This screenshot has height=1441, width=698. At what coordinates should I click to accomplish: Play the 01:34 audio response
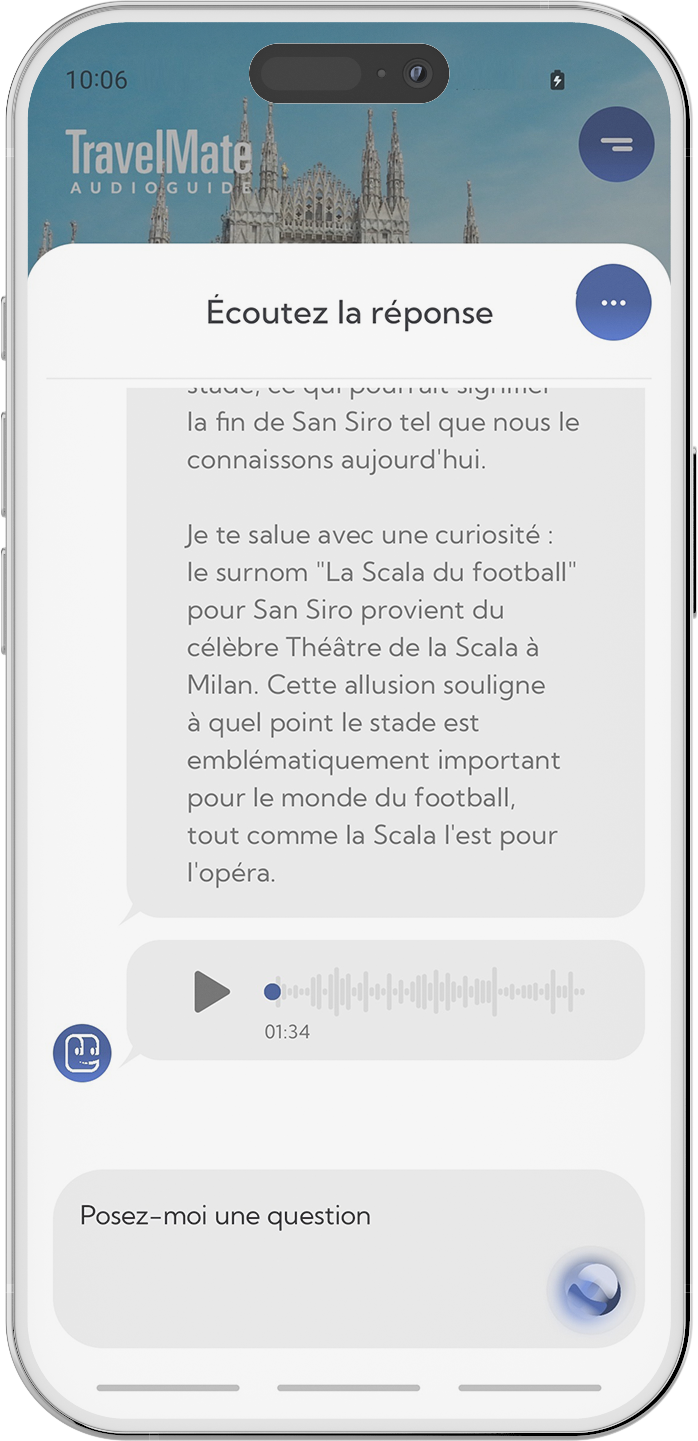click(211, 992)
